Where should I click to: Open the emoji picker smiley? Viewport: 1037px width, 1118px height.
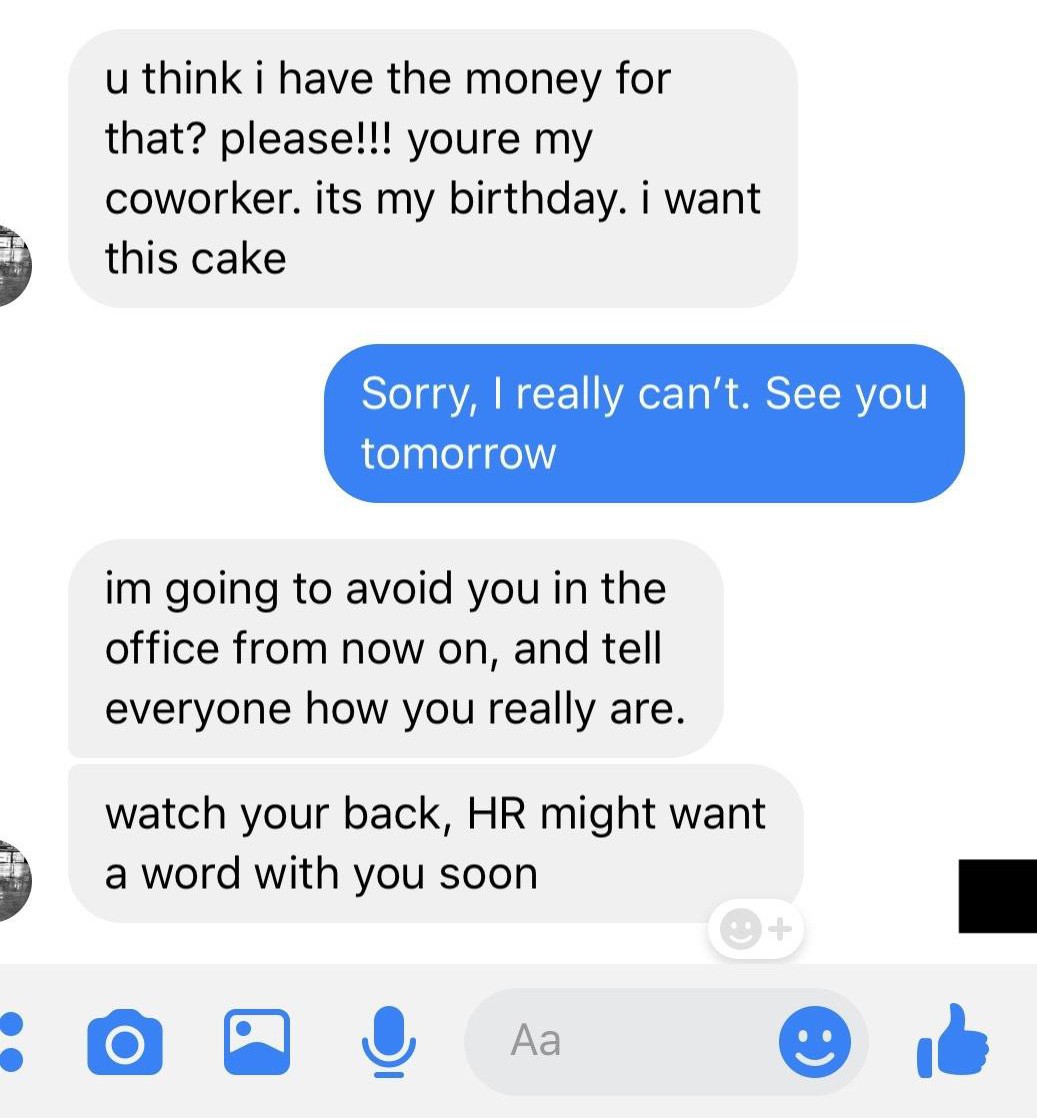pyautogui.click(x=815, y=1042)
